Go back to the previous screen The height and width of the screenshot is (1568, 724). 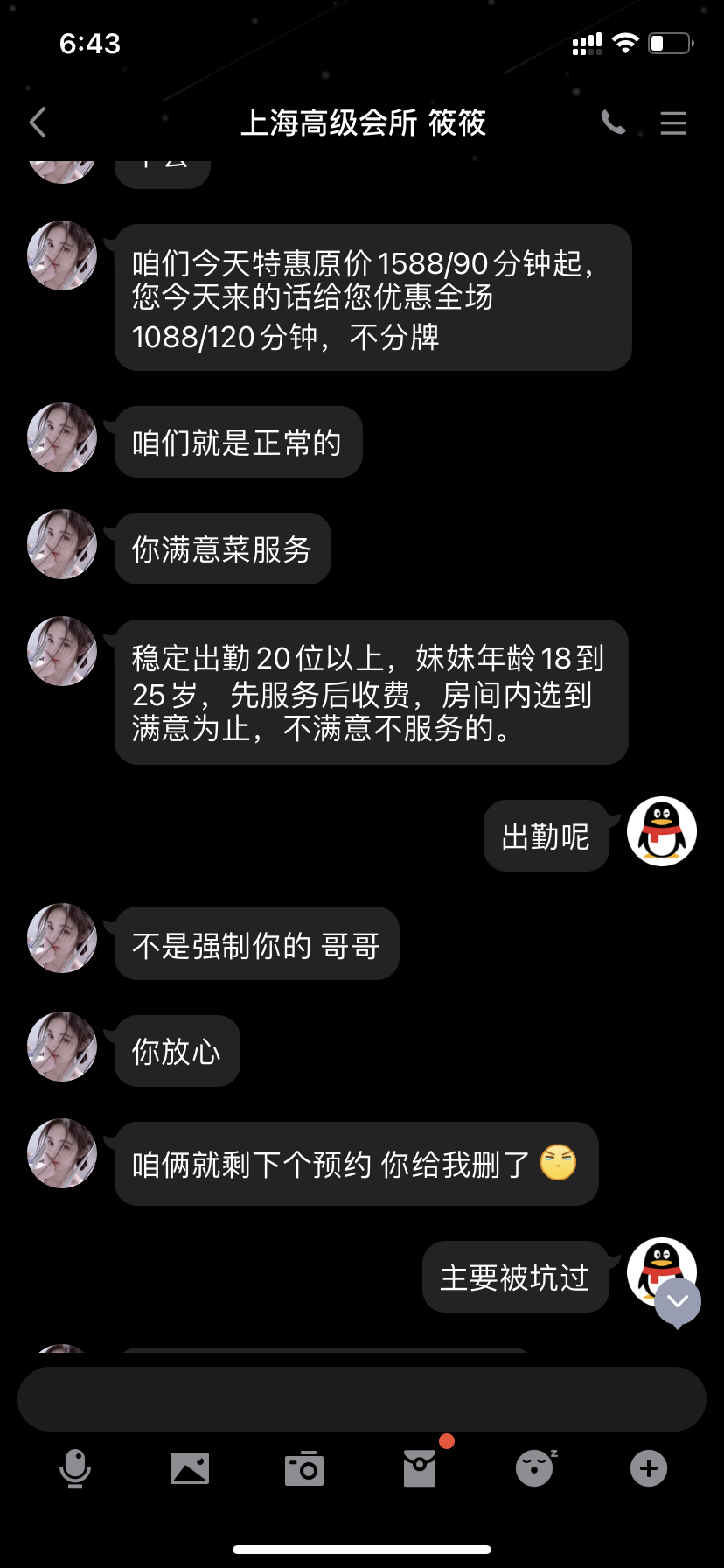[x=38, y=122]
